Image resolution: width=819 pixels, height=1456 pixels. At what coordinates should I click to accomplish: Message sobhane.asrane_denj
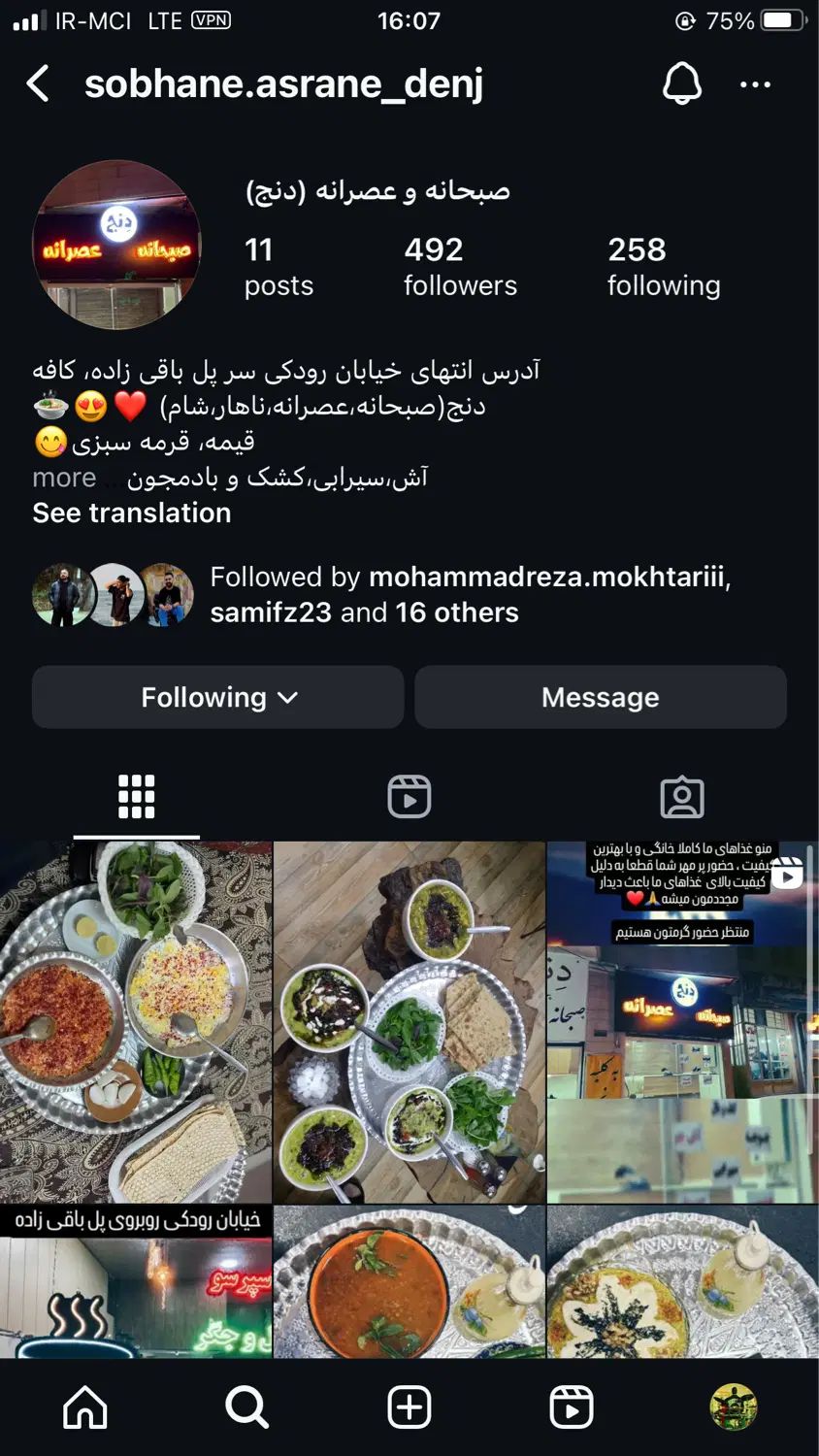600,697
